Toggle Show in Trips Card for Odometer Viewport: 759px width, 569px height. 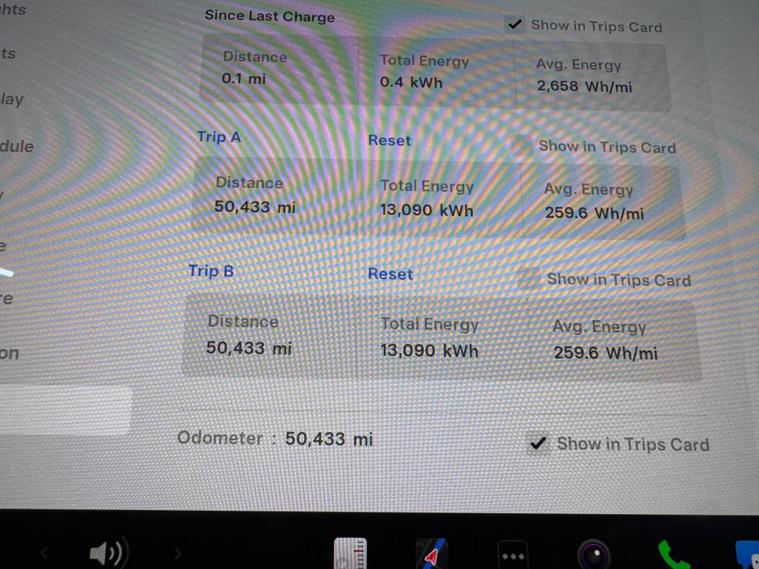click(x=539, y=444)
